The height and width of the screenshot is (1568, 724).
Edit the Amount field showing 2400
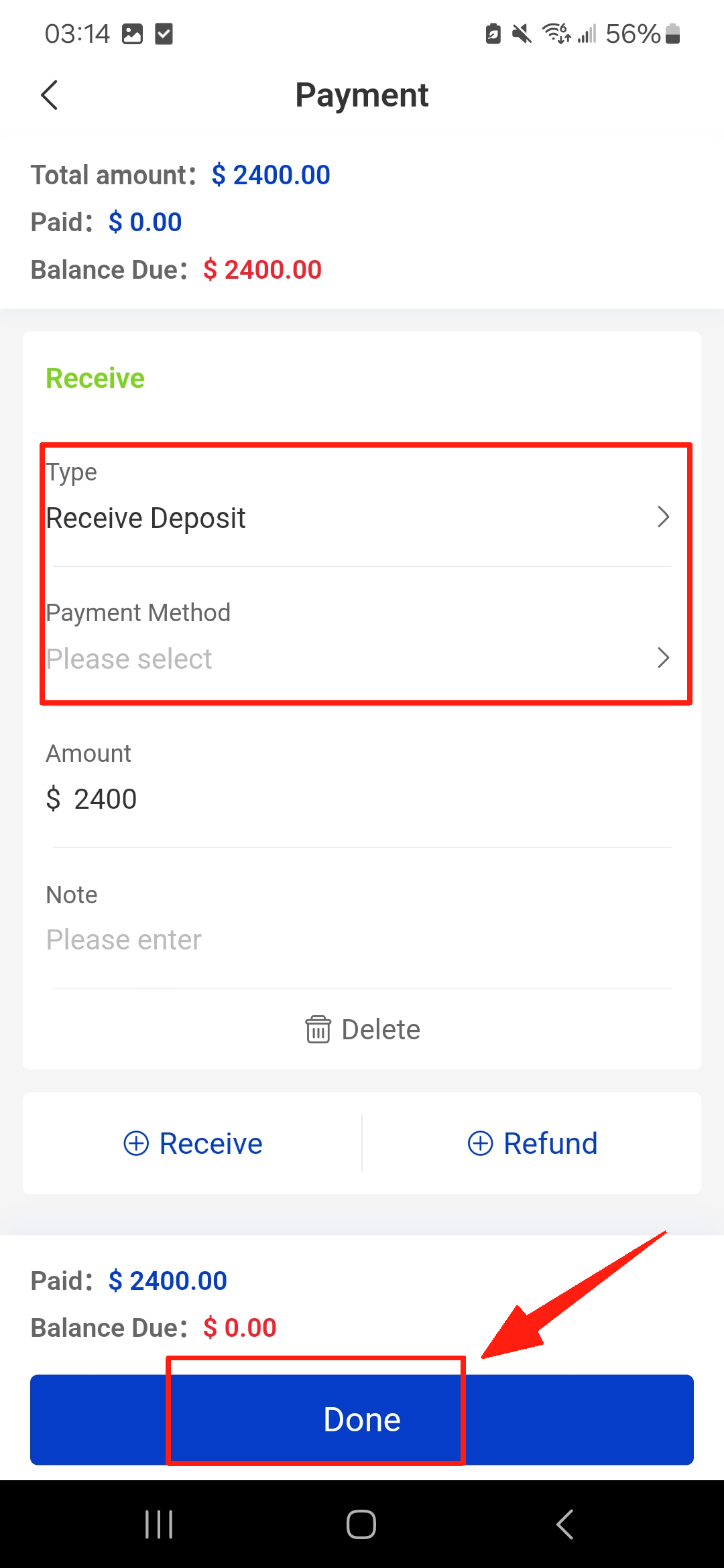[362, 799]
